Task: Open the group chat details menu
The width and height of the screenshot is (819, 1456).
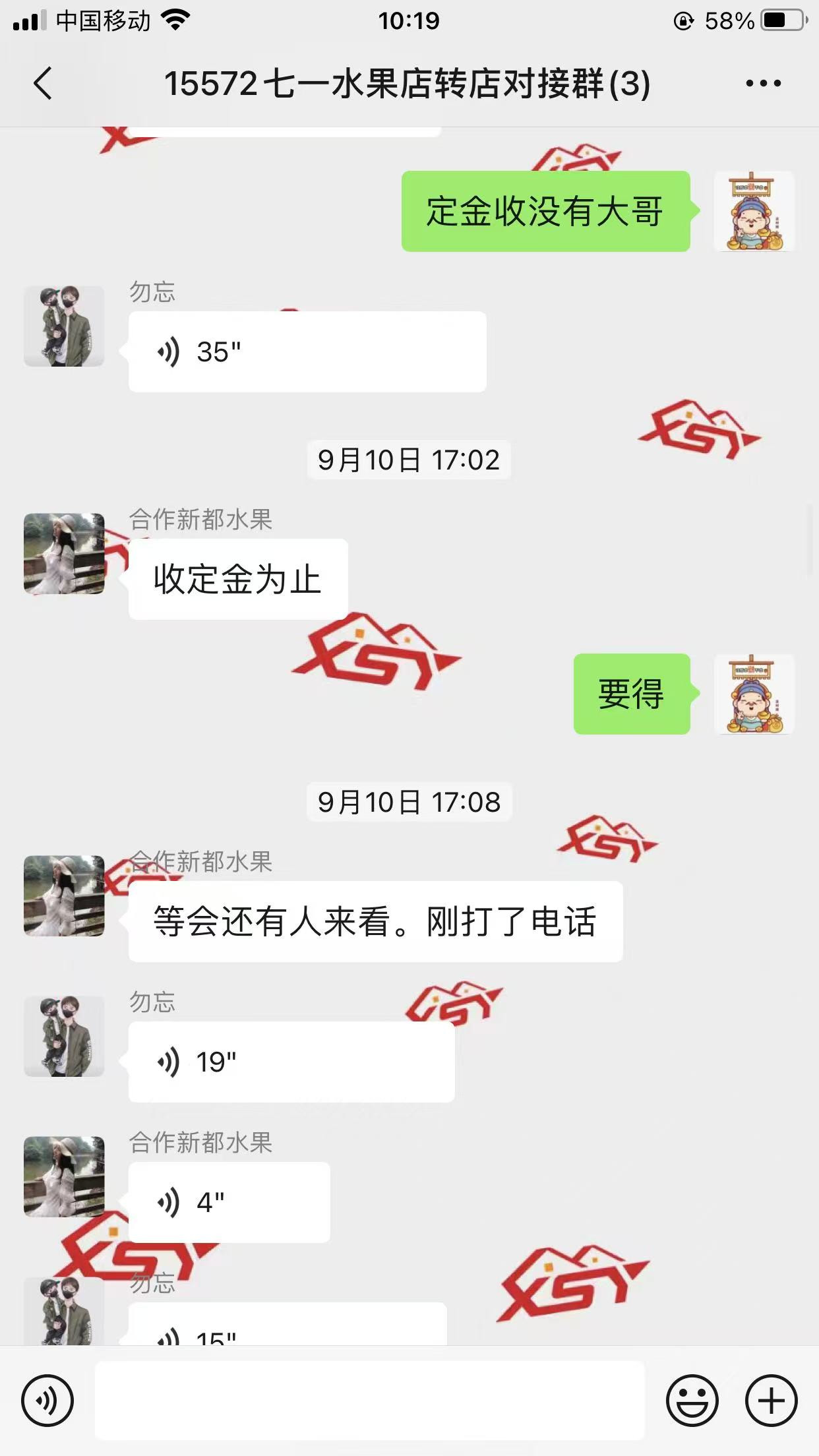Action: pos(763,84)
